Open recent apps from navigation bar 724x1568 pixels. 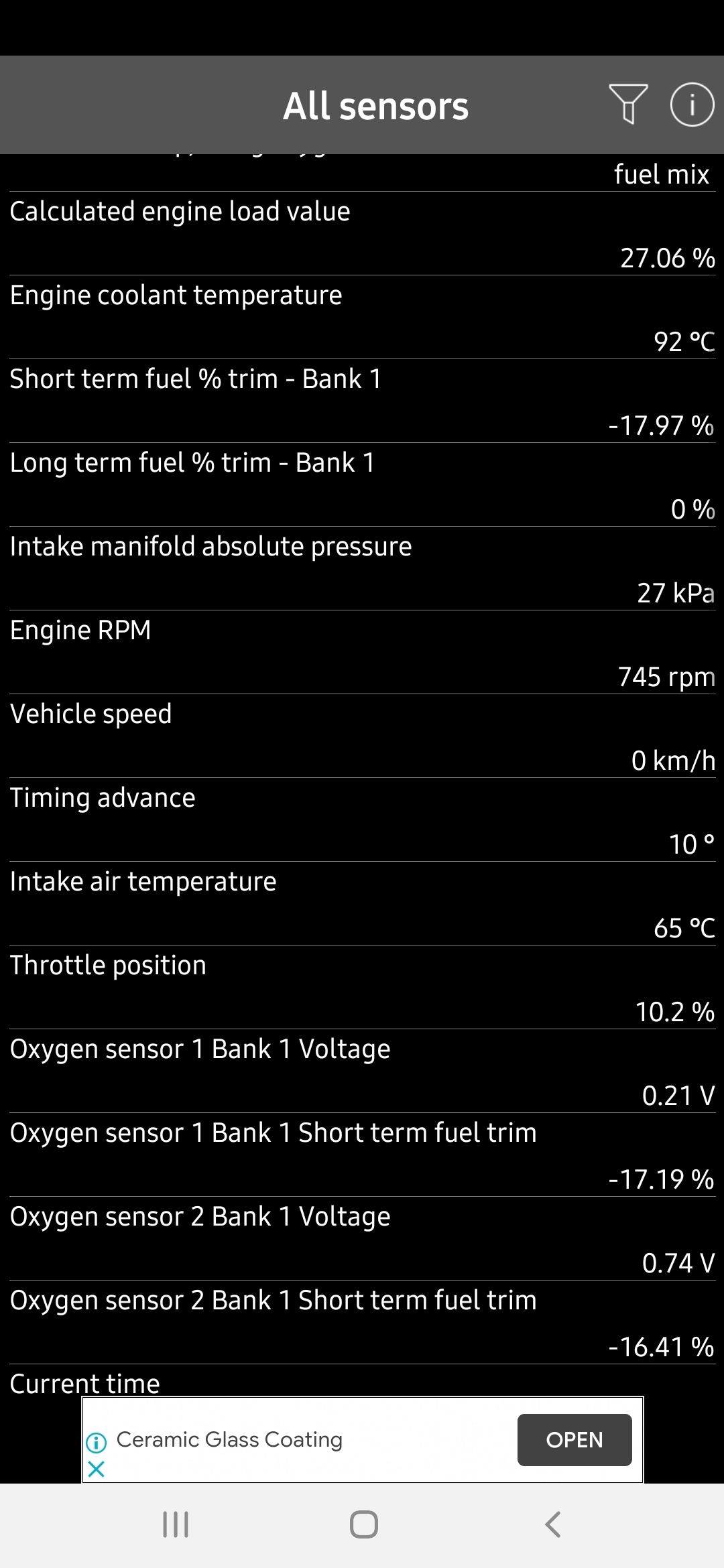point(176,1524)
